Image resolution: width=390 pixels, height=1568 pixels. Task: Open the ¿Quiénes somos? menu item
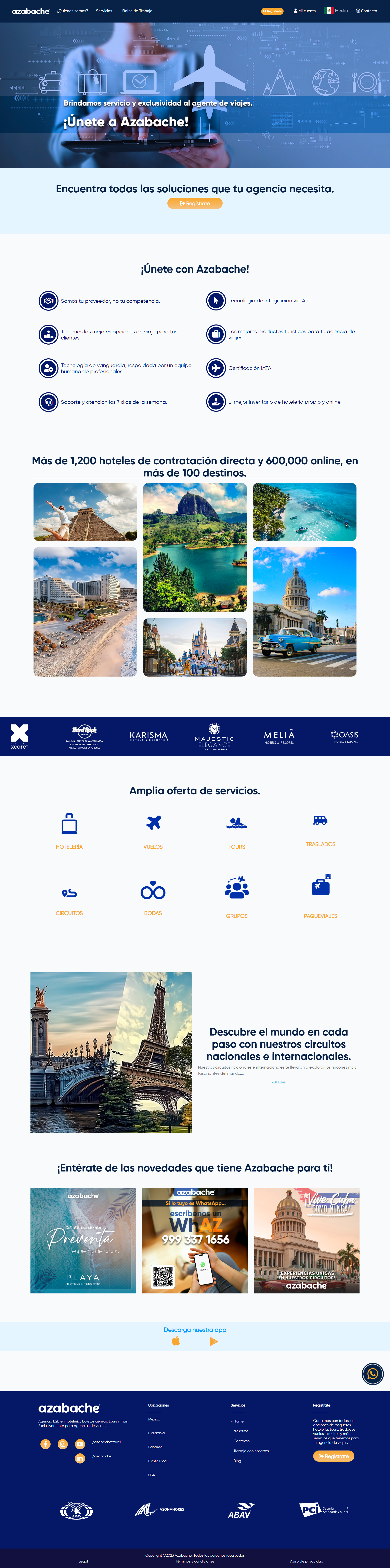point(73,11)
